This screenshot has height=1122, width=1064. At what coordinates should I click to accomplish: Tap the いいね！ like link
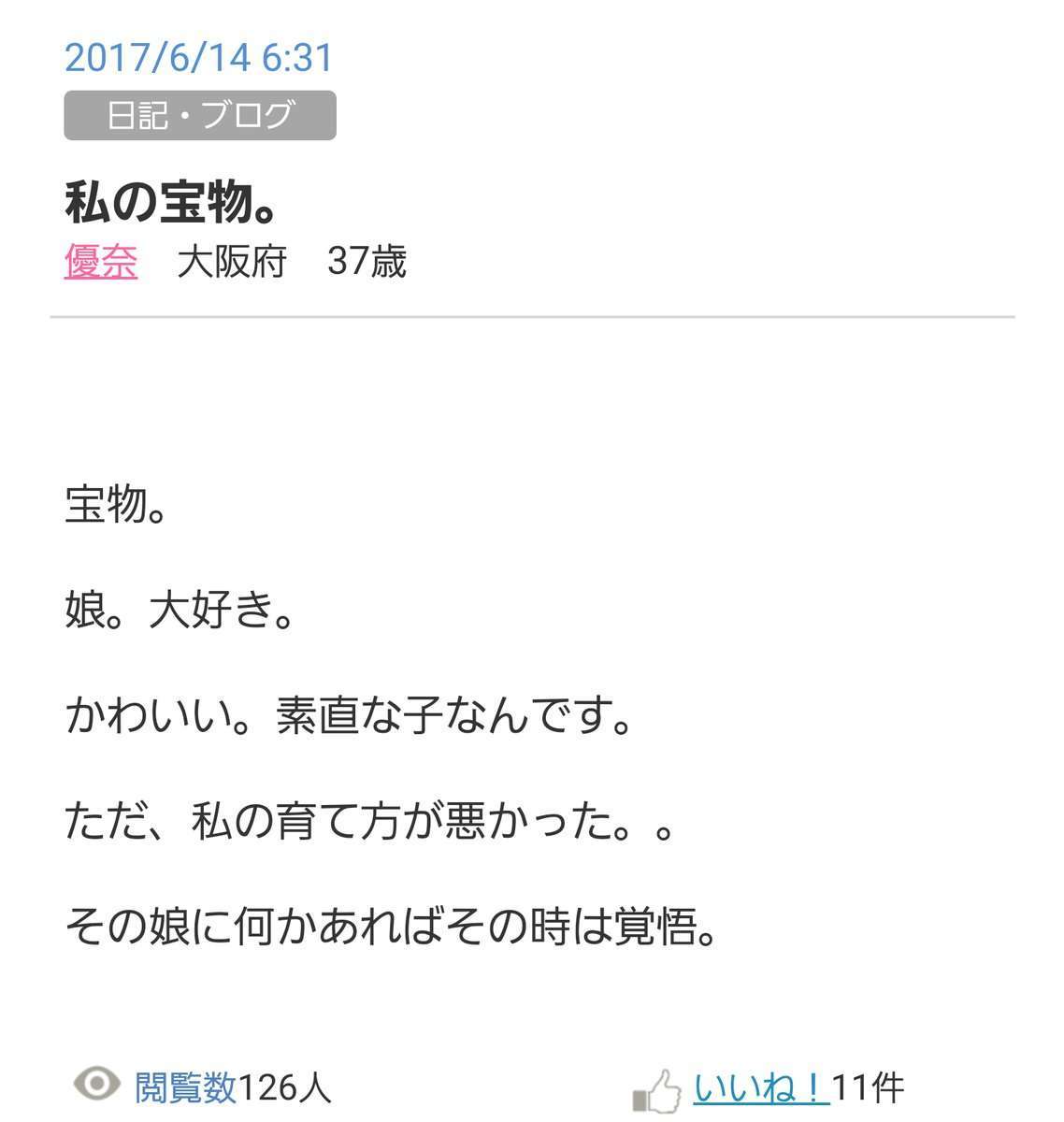[759, 1087]
